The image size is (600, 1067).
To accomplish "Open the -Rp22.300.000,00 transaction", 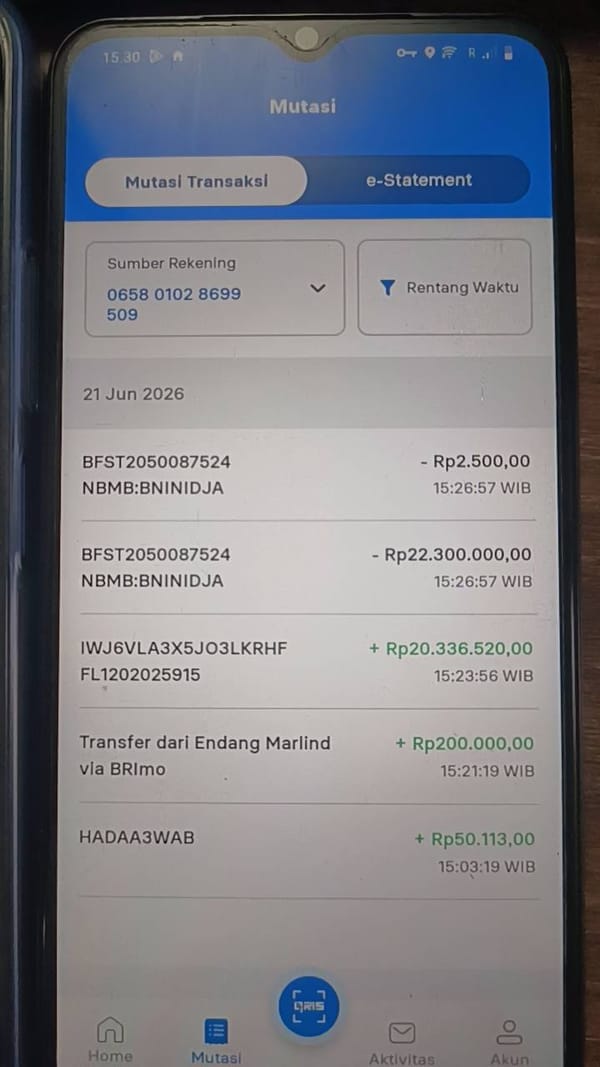I will pyautogui.click(x=307, y=568).
